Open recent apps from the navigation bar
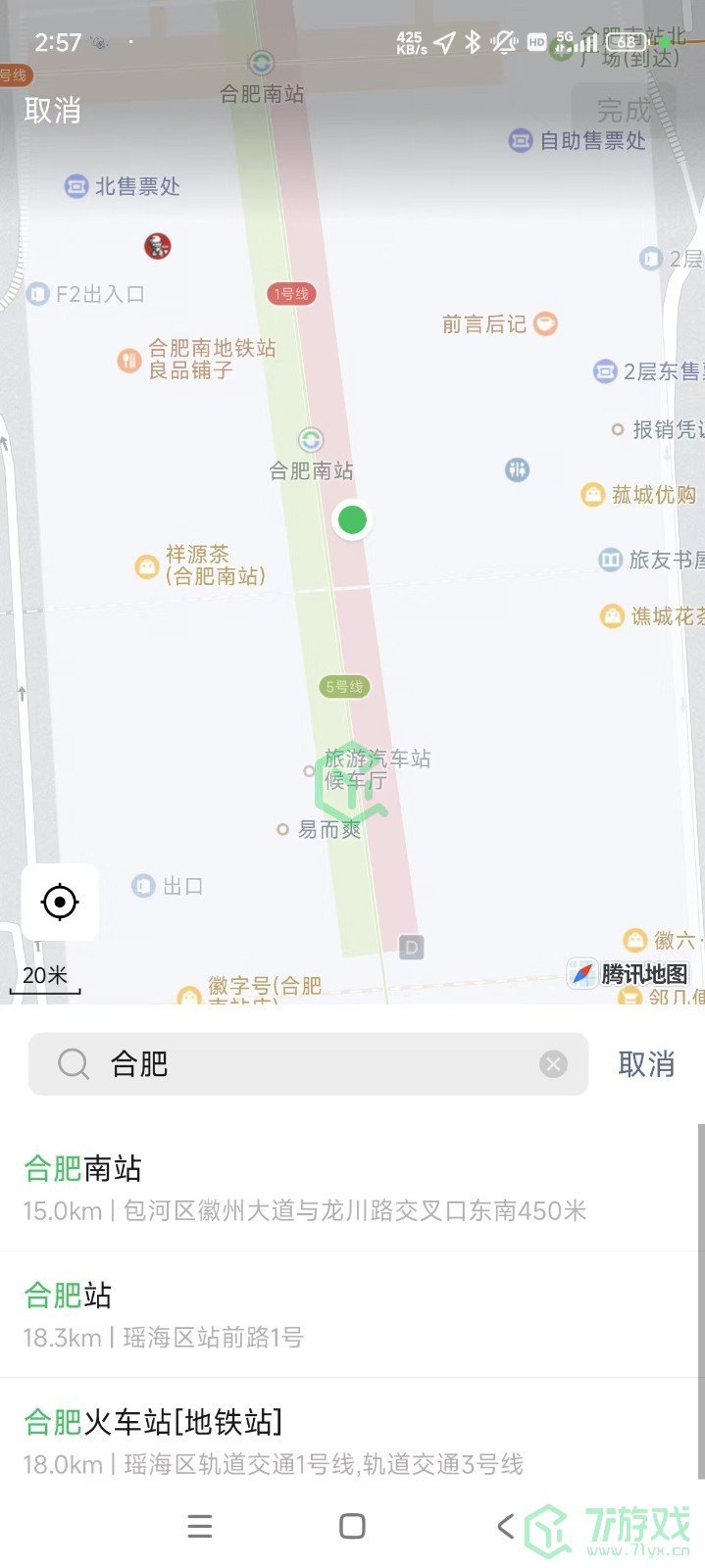The width and height of the screenshot is (705, 1568). [x=200, y=1526]
